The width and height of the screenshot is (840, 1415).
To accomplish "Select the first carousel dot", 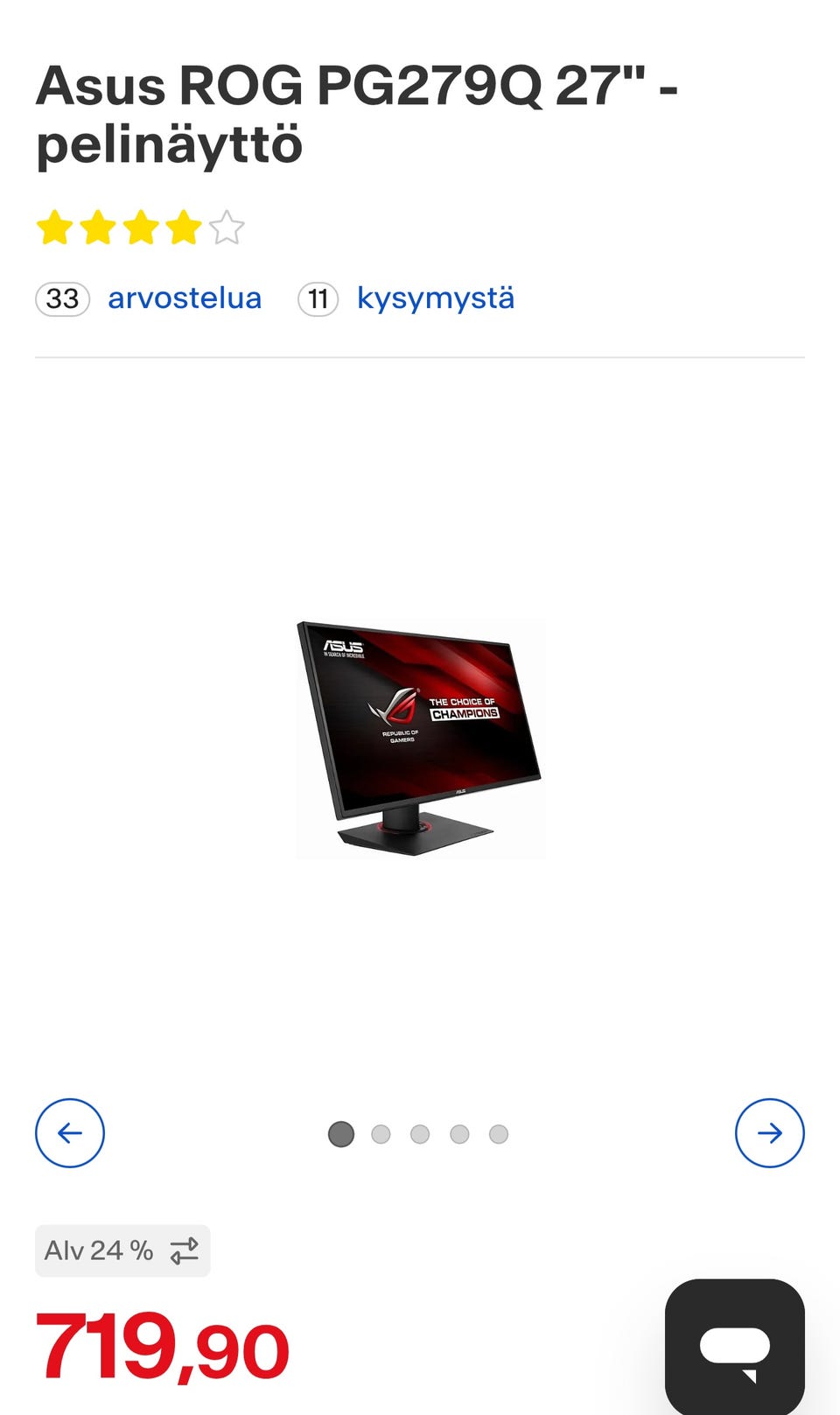I will pos(341,1133).
